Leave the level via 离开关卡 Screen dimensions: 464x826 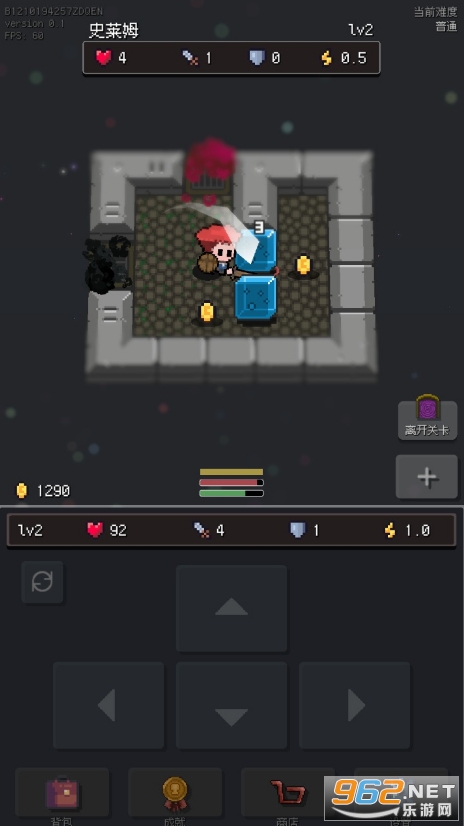tap(427, 420)
